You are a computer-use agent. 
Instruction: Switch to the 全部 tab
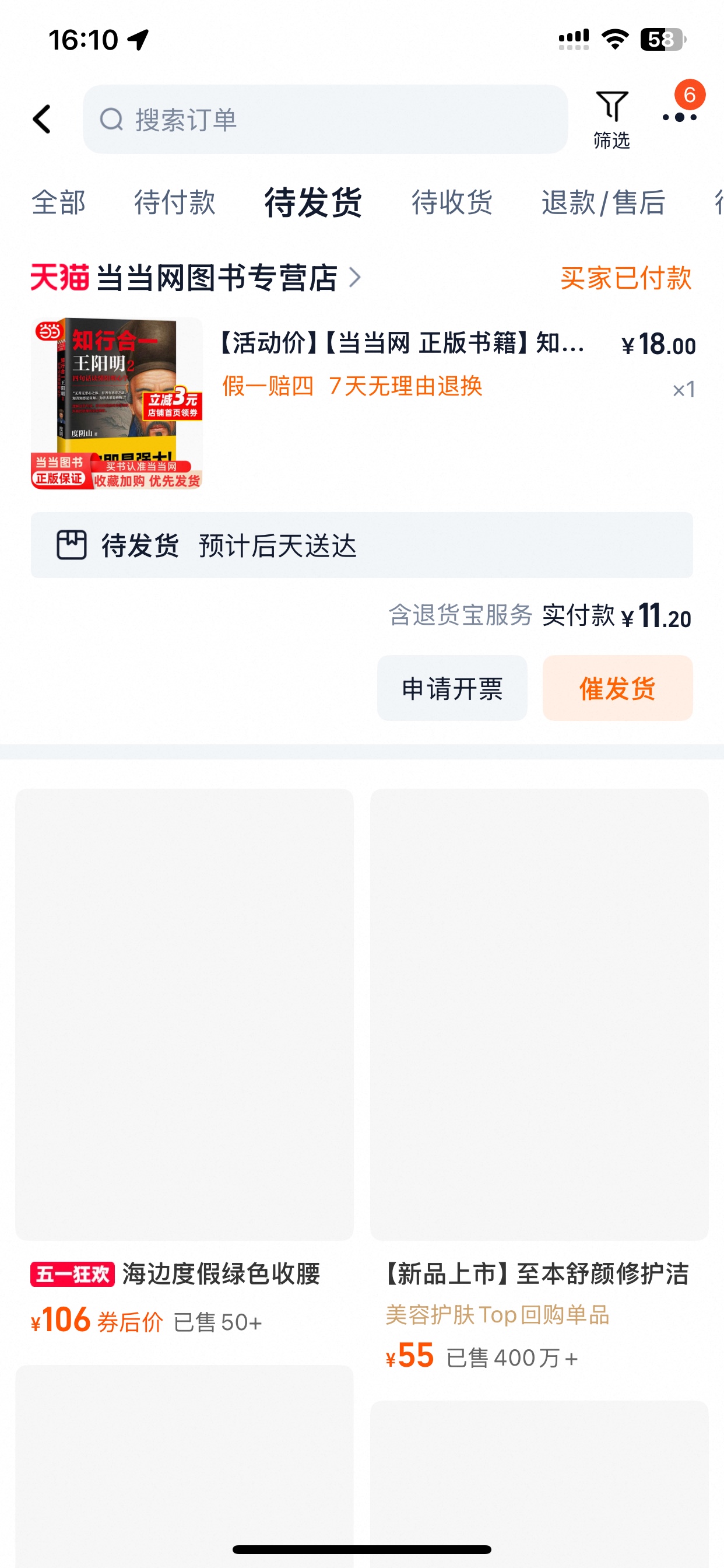[x=58, y=202]
